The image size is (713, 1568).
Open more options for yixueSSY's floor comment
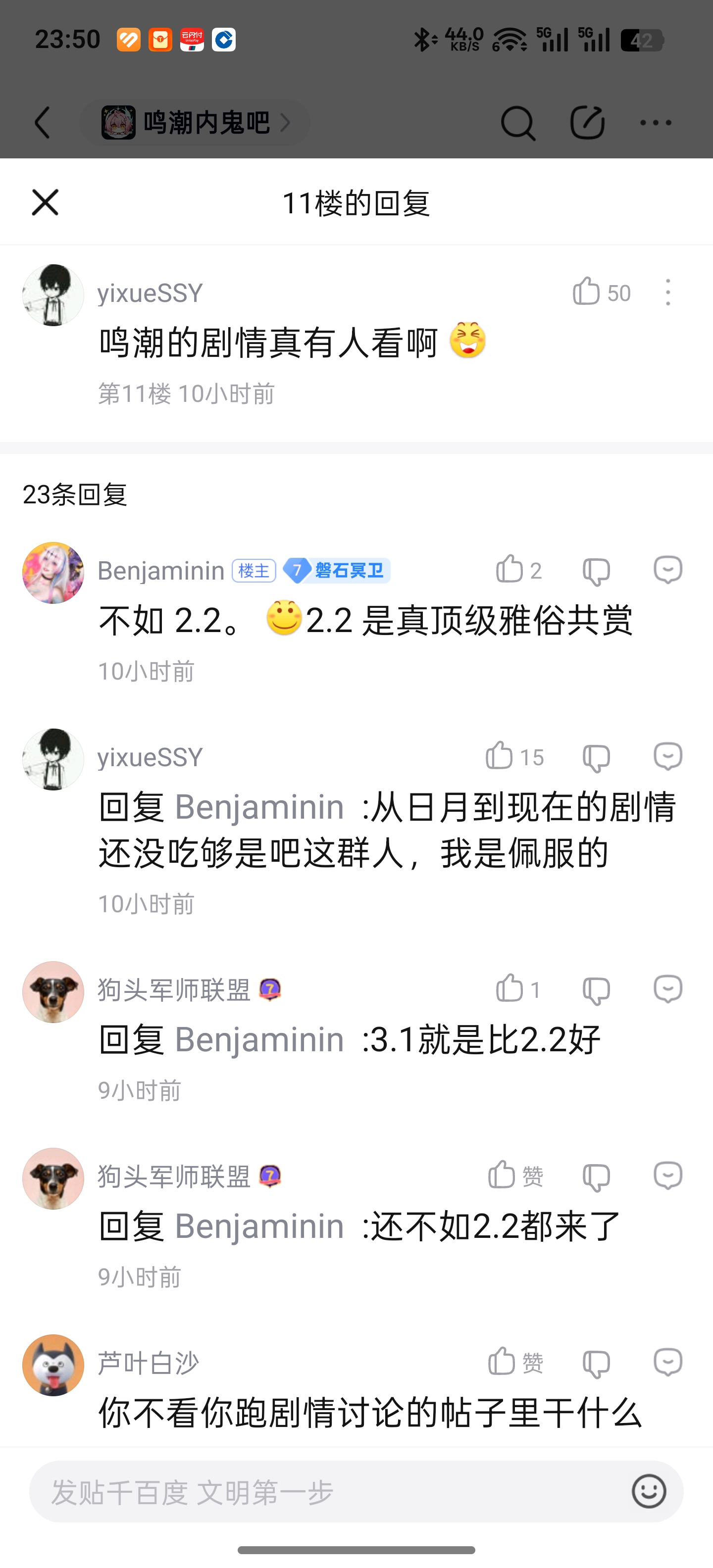[668, 292]
